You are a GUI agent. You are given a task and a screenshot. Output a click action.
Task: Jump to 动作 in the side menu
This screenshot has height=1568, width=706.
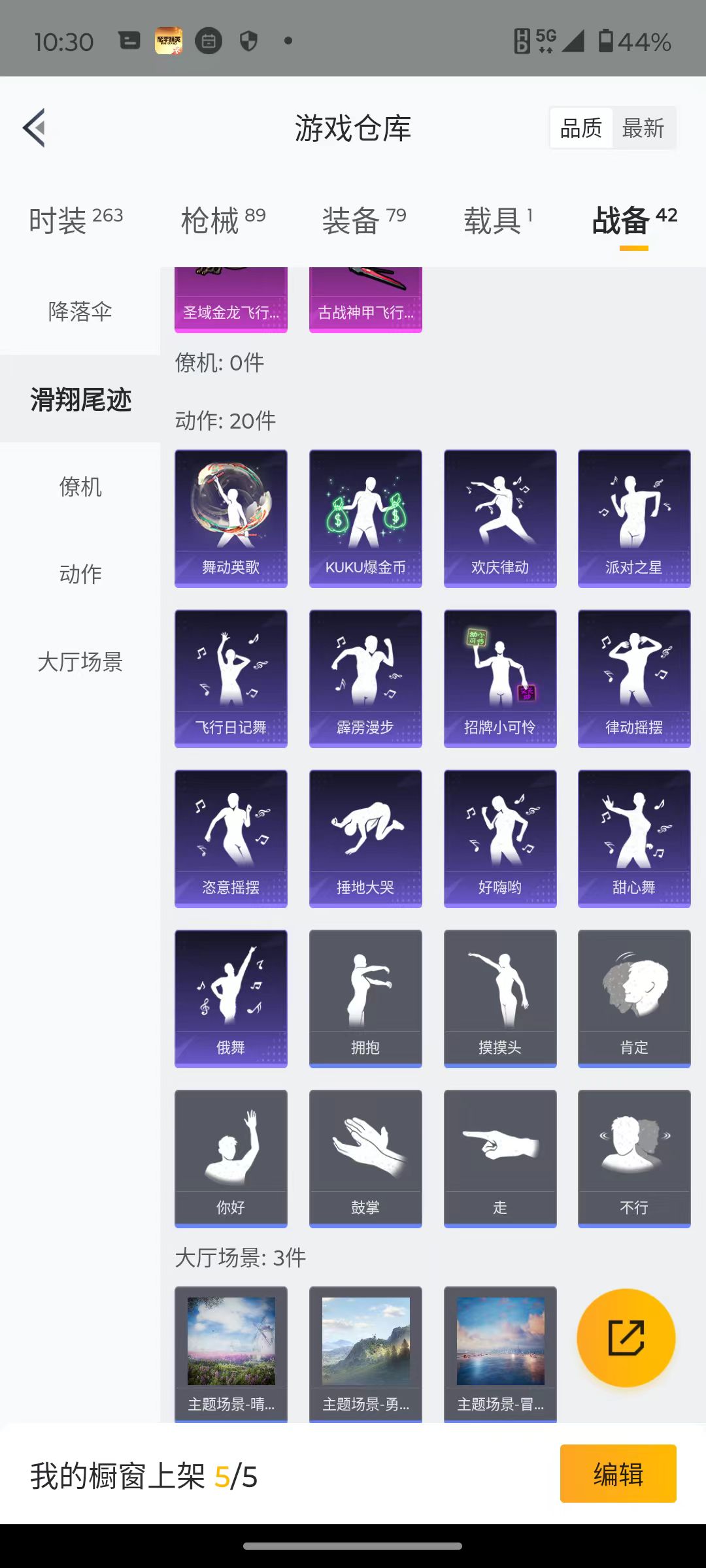click(x=80, y=574)
